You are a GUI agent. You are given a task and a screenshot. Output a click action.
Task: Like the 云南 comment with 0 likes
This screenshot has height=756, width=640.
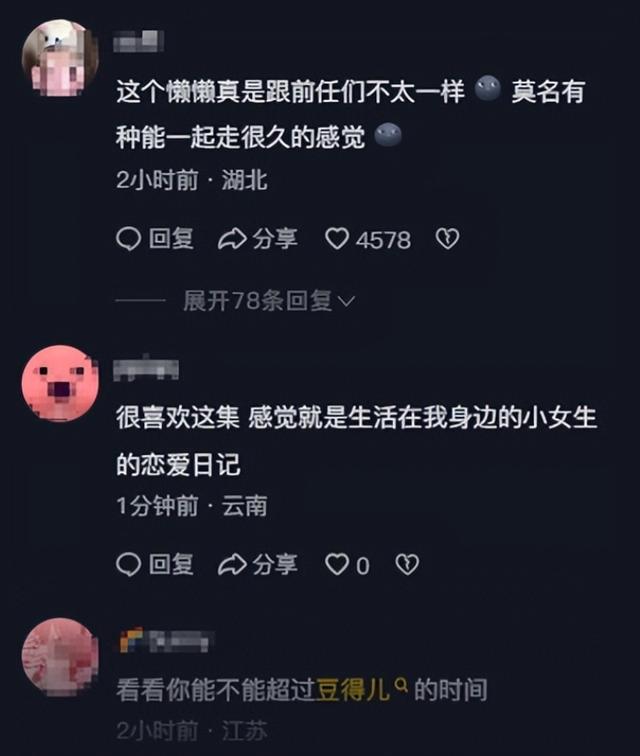337,565
